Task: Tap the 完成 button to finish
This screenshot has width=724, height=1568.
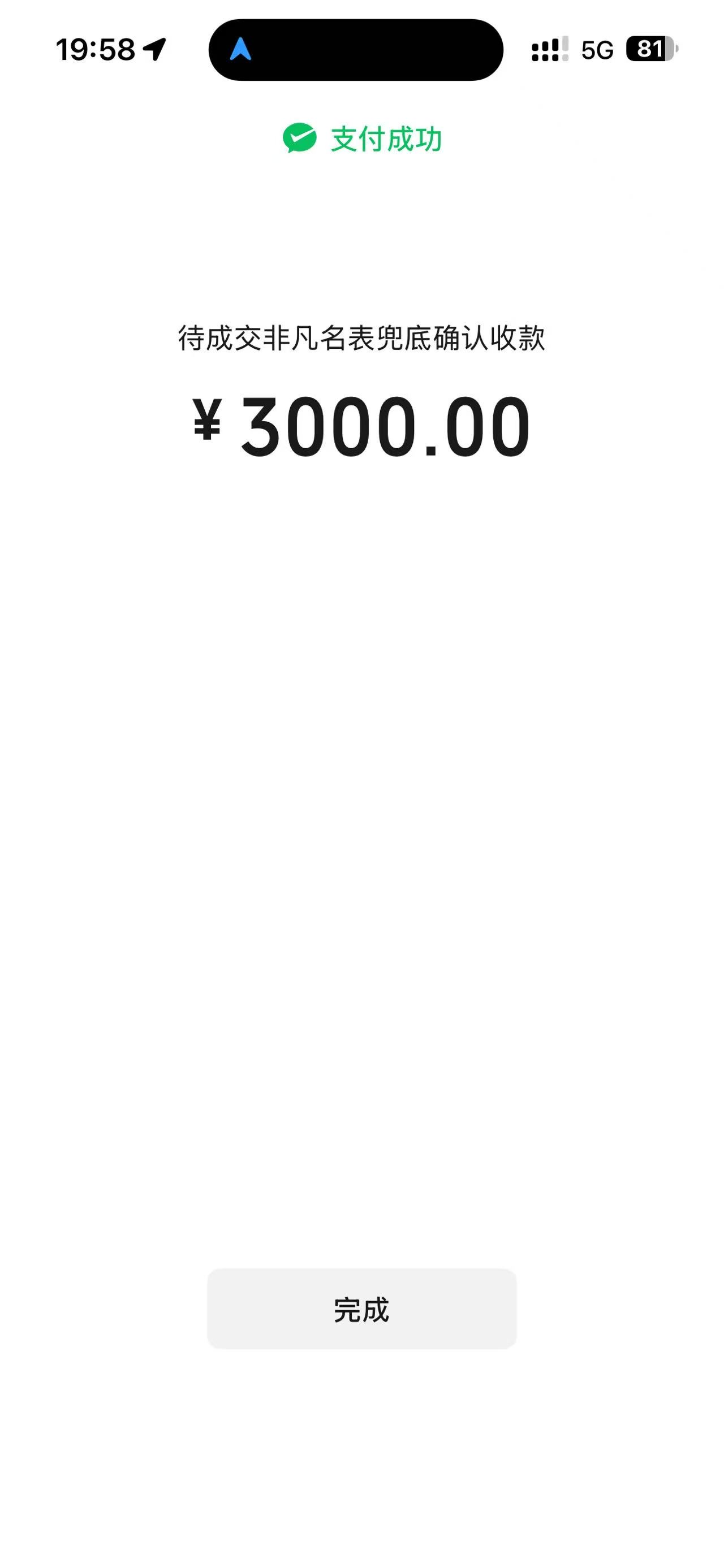Action: pos(361,1309)
